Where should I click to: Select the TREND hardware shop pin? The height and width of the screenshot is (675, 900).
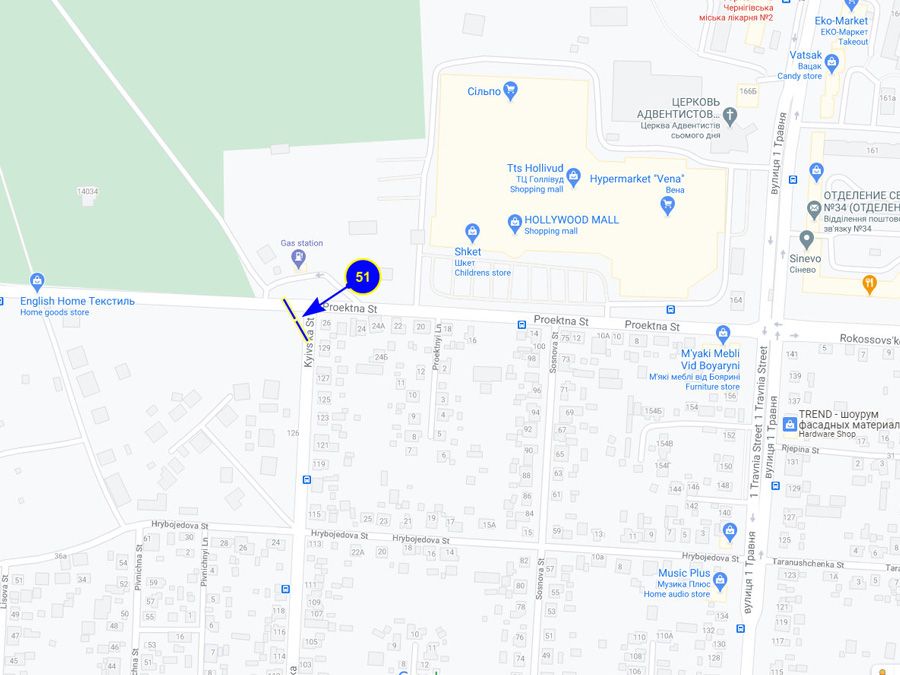790,424
